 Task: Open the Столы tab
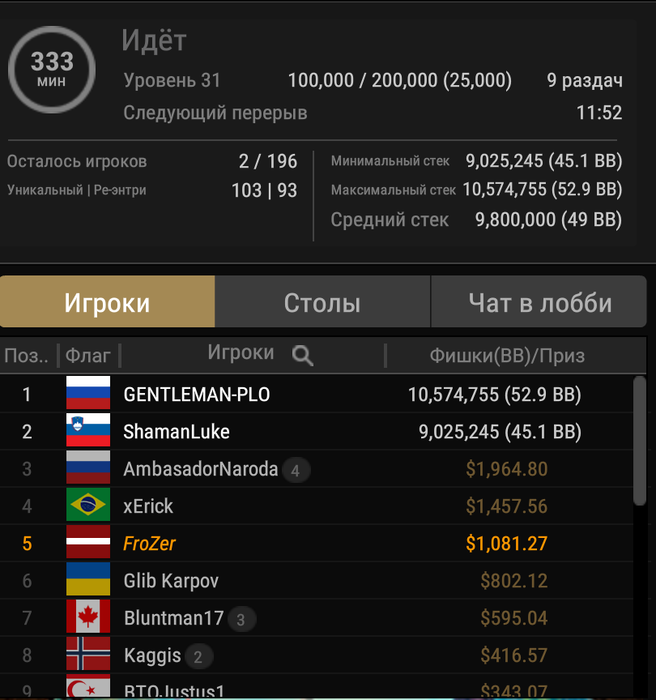pyautogui.click(x=322, y=303)
